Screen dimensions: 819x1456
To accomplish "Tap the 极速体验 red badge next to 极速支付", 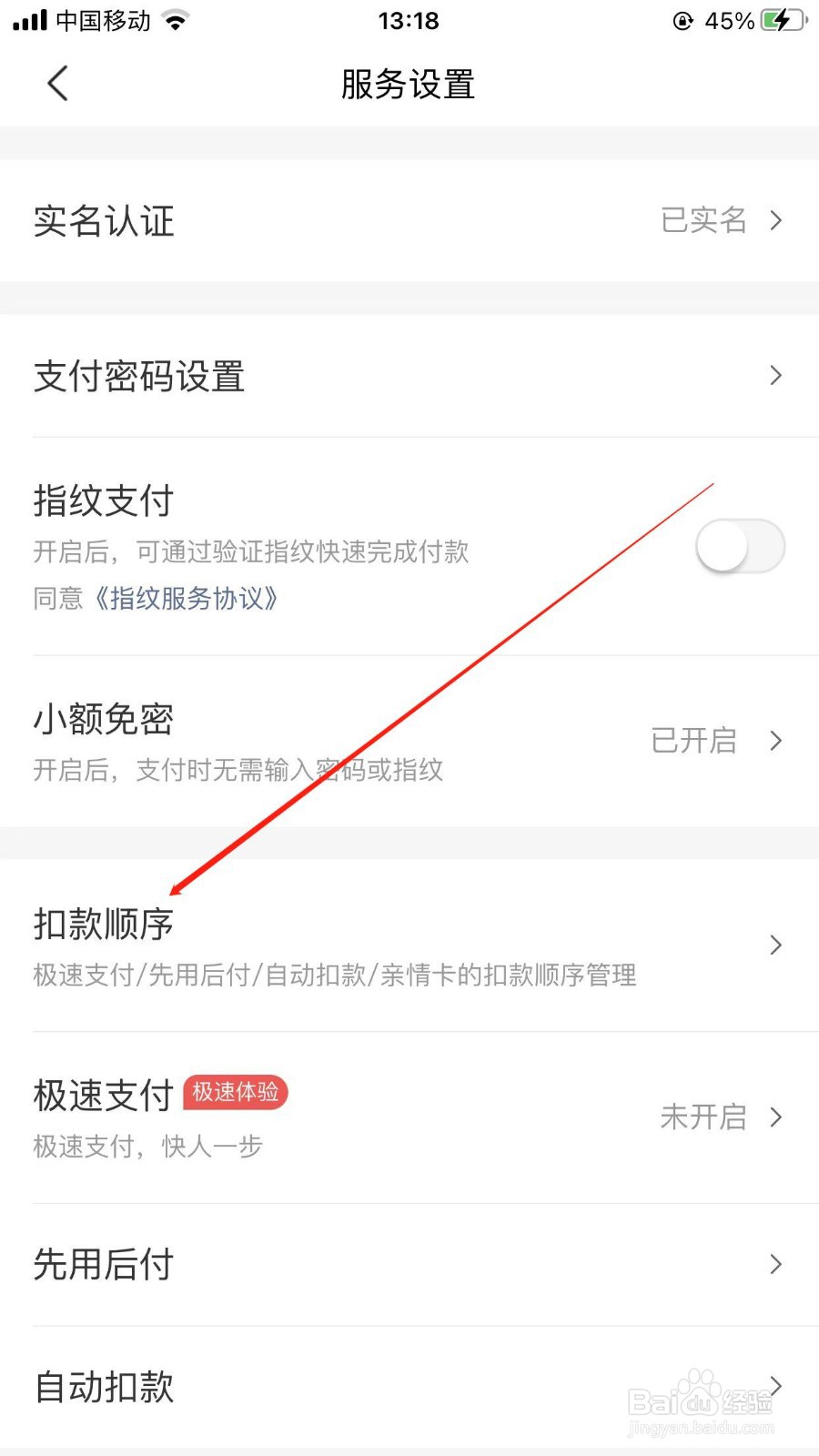I will (235, 1093).
